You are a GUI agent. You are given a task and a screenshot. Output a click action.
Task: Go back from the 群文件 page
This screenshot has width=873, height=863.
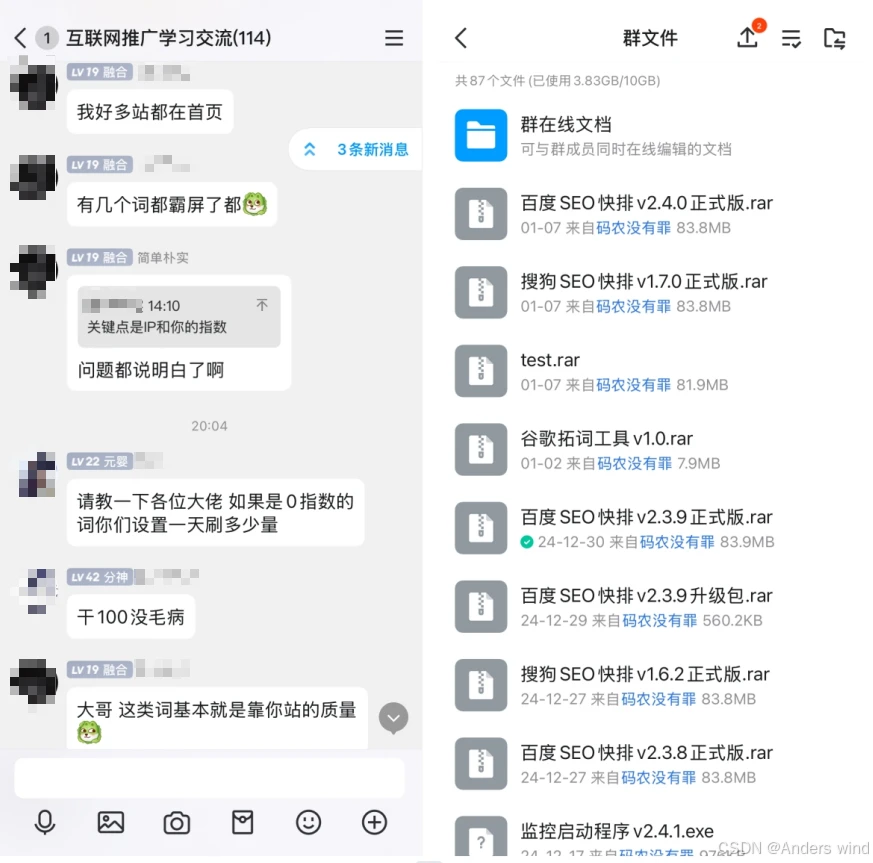pyautogui.click(x=461, y=38)
